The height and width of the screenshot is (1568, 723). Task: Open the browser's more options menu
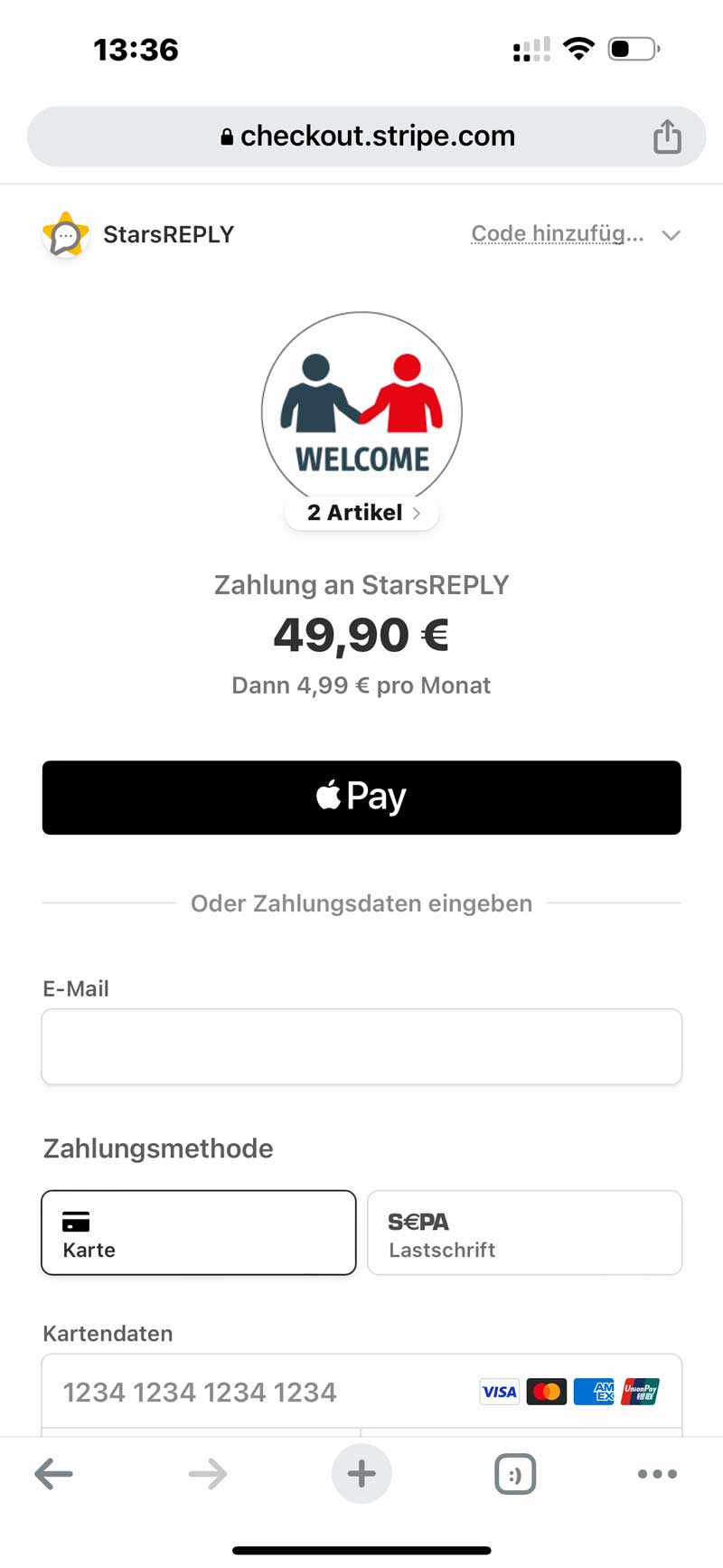pyautogui.click(x=657, y=1474)
